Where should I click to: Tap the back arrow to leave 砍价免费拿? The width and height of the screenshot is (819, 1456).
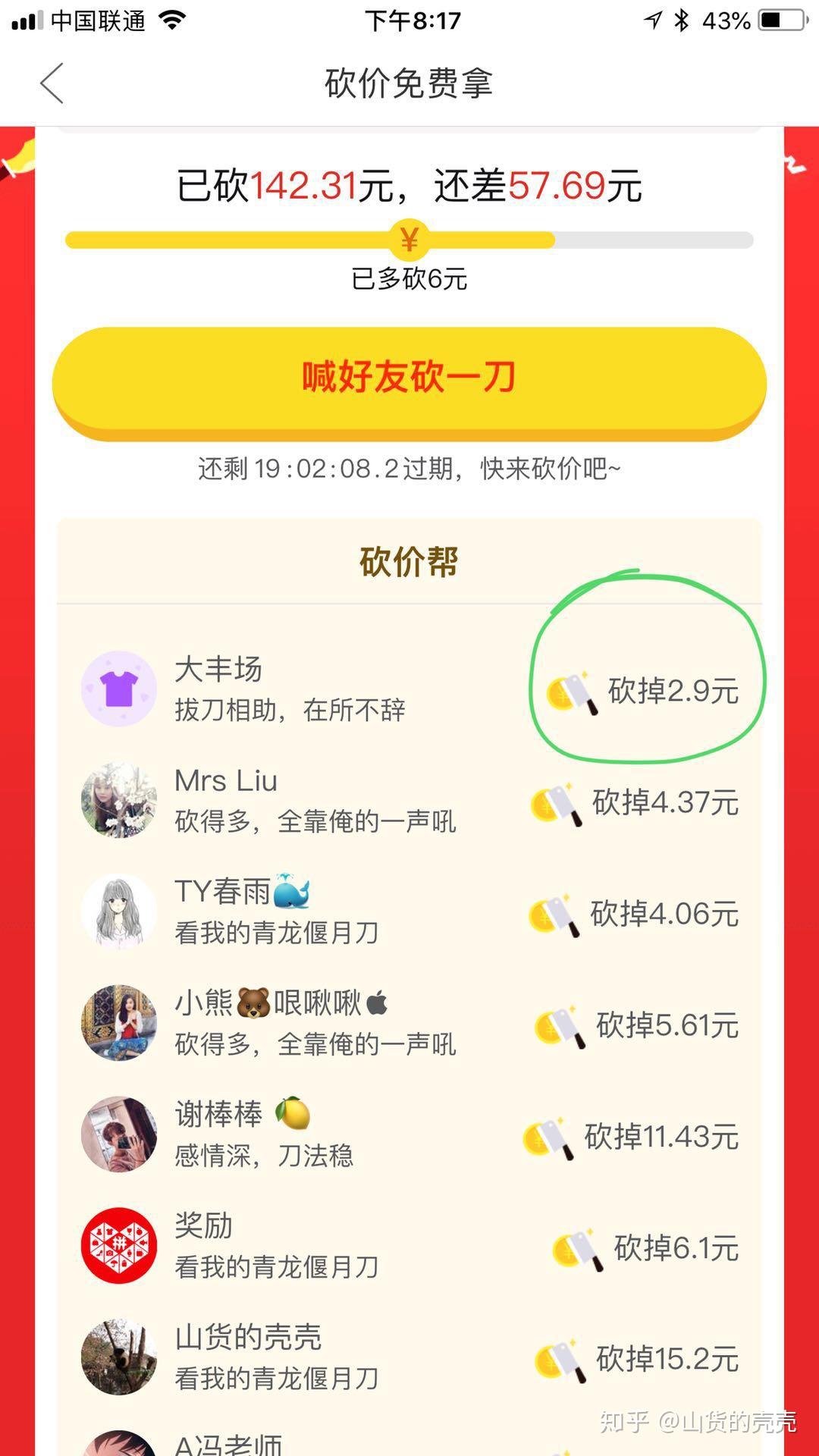coord(50,83)
